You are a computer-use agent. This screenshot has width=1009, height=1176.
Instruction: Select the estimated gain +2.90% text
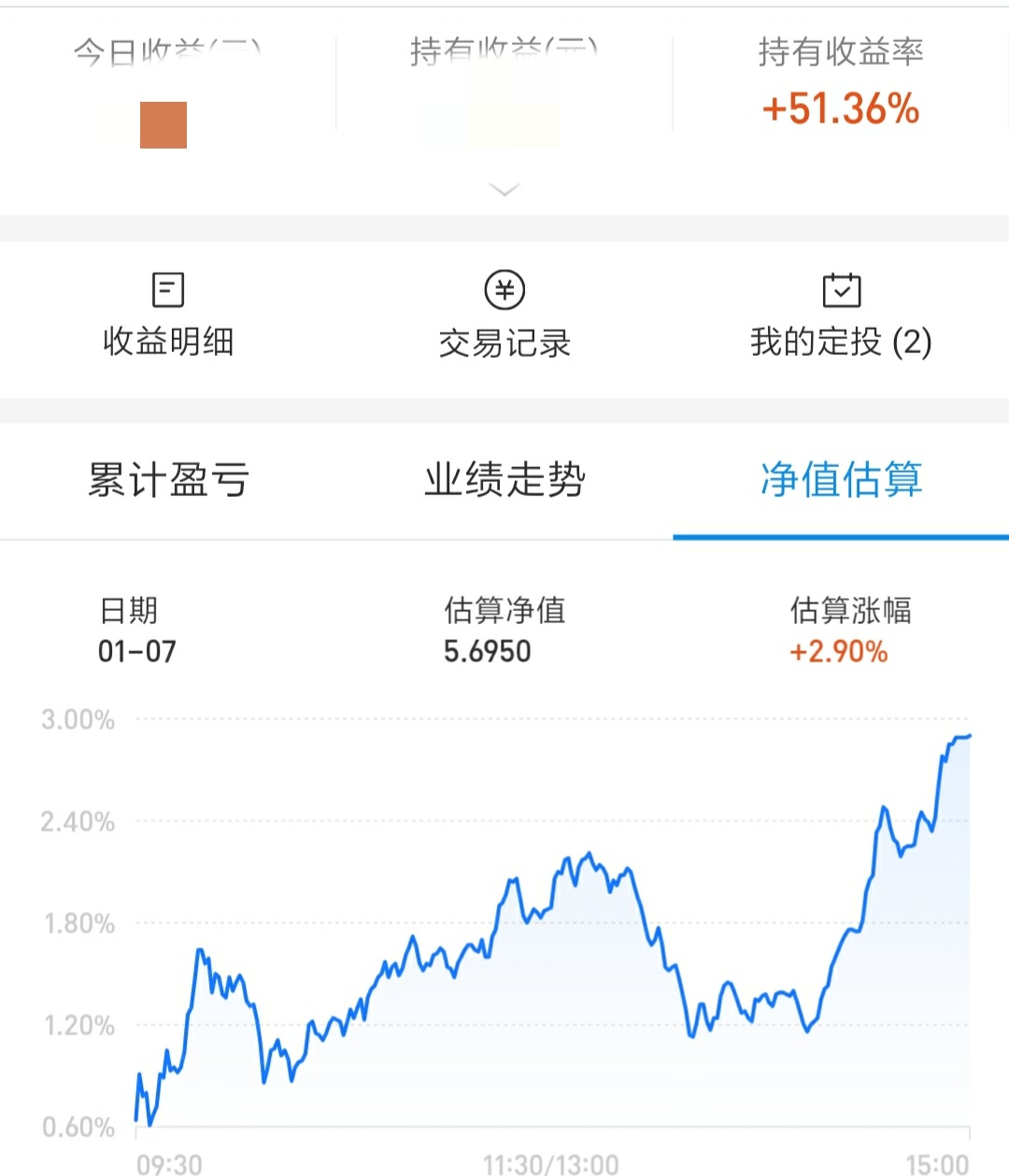pyautogui.click(x=839, y=651)
